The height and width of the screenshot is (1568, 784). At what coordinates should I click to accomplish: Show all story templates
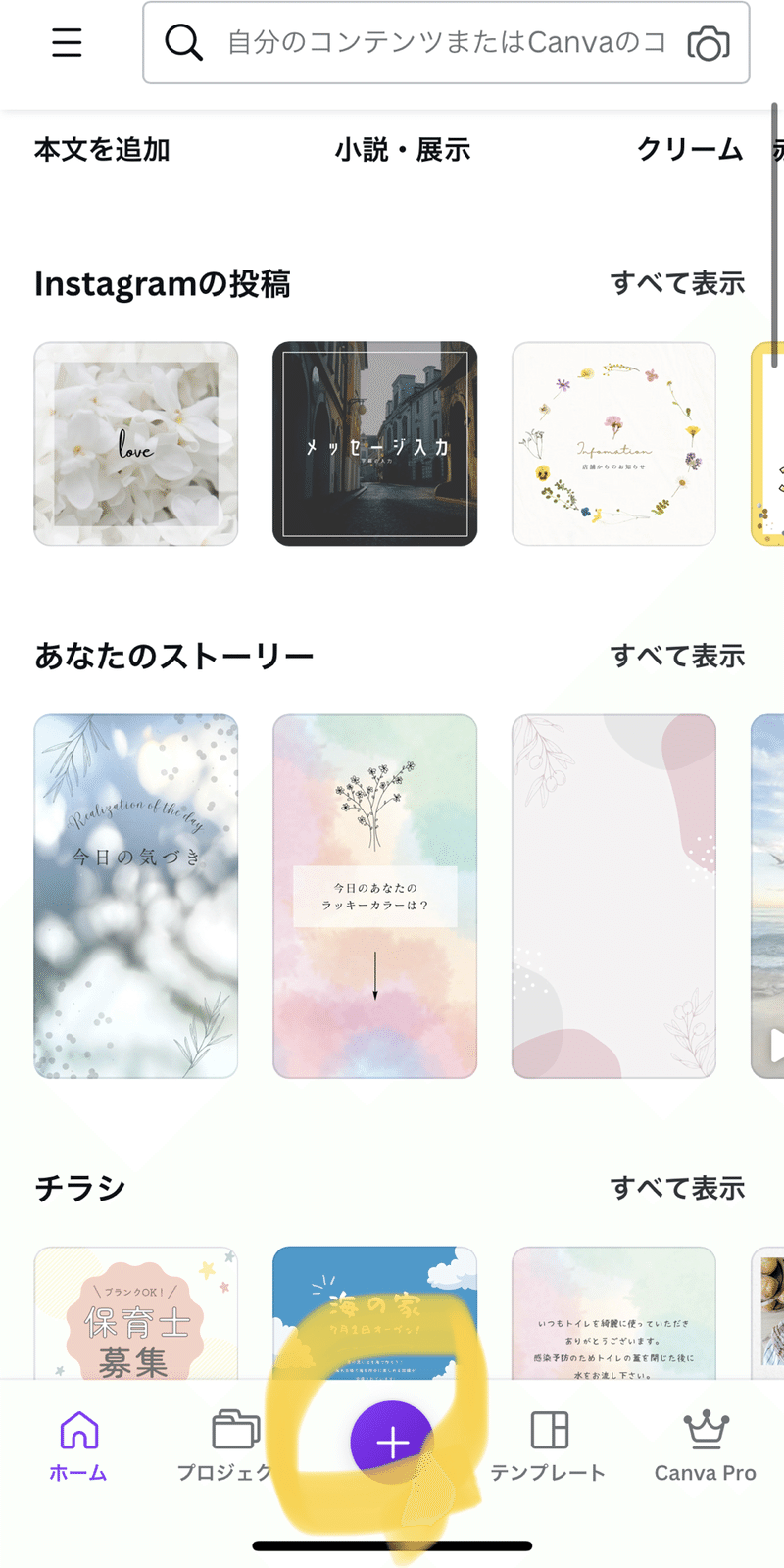[677, 657]
